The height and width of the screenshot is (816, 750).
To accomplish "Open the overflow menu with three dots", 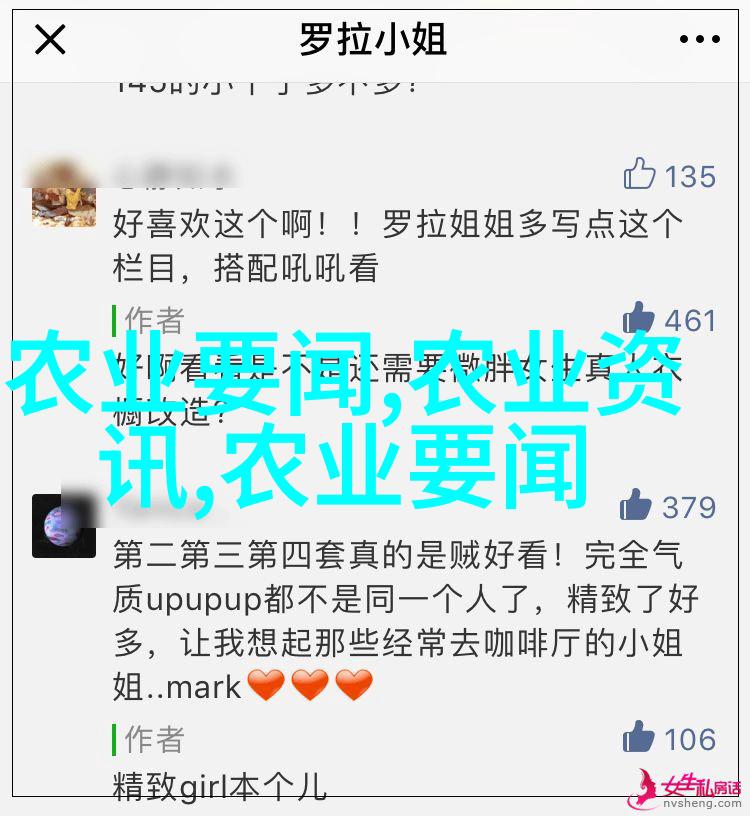I will click(x=699, y=41).
